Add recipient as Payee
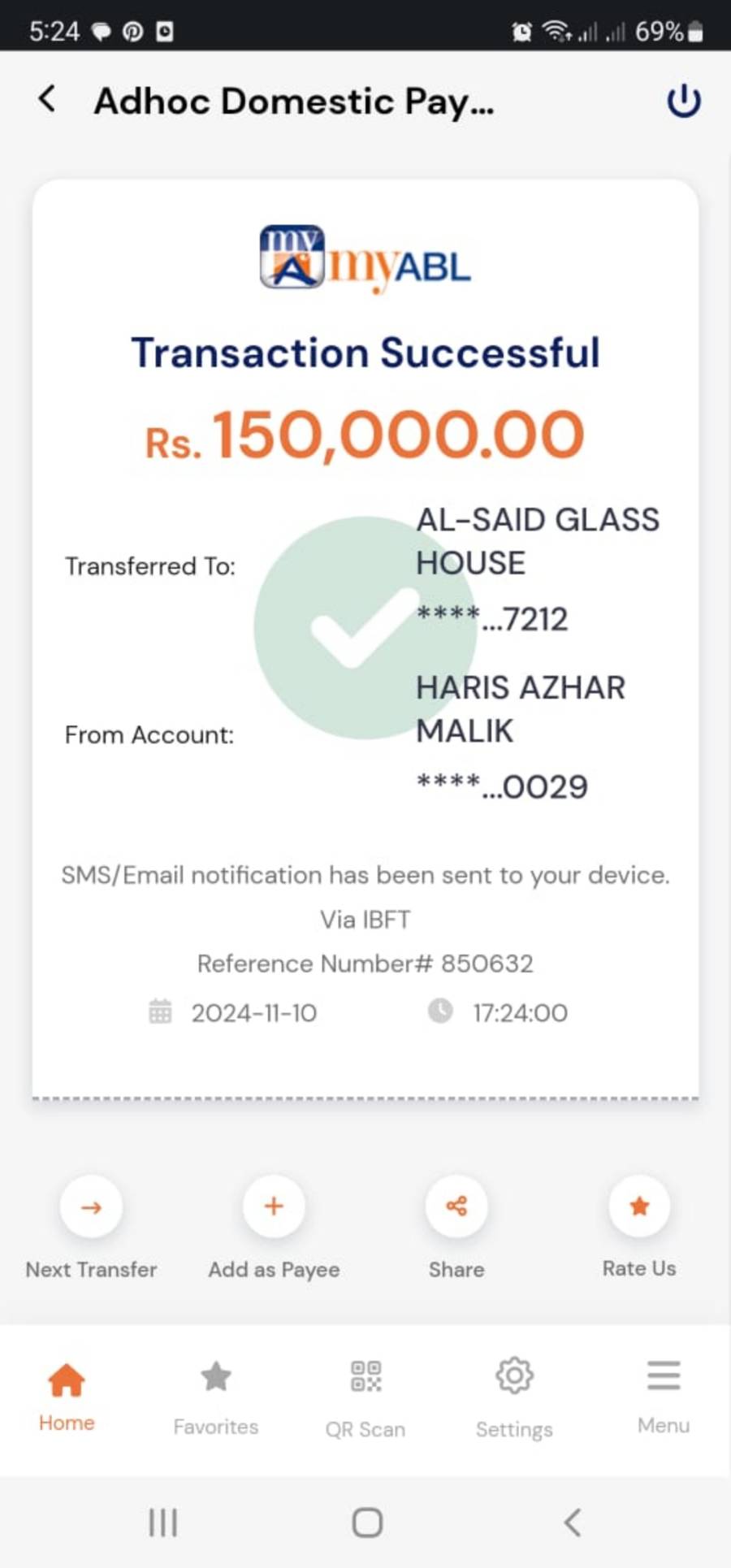The height and width of the screenshot is (1568, 731). point(274,1206)
